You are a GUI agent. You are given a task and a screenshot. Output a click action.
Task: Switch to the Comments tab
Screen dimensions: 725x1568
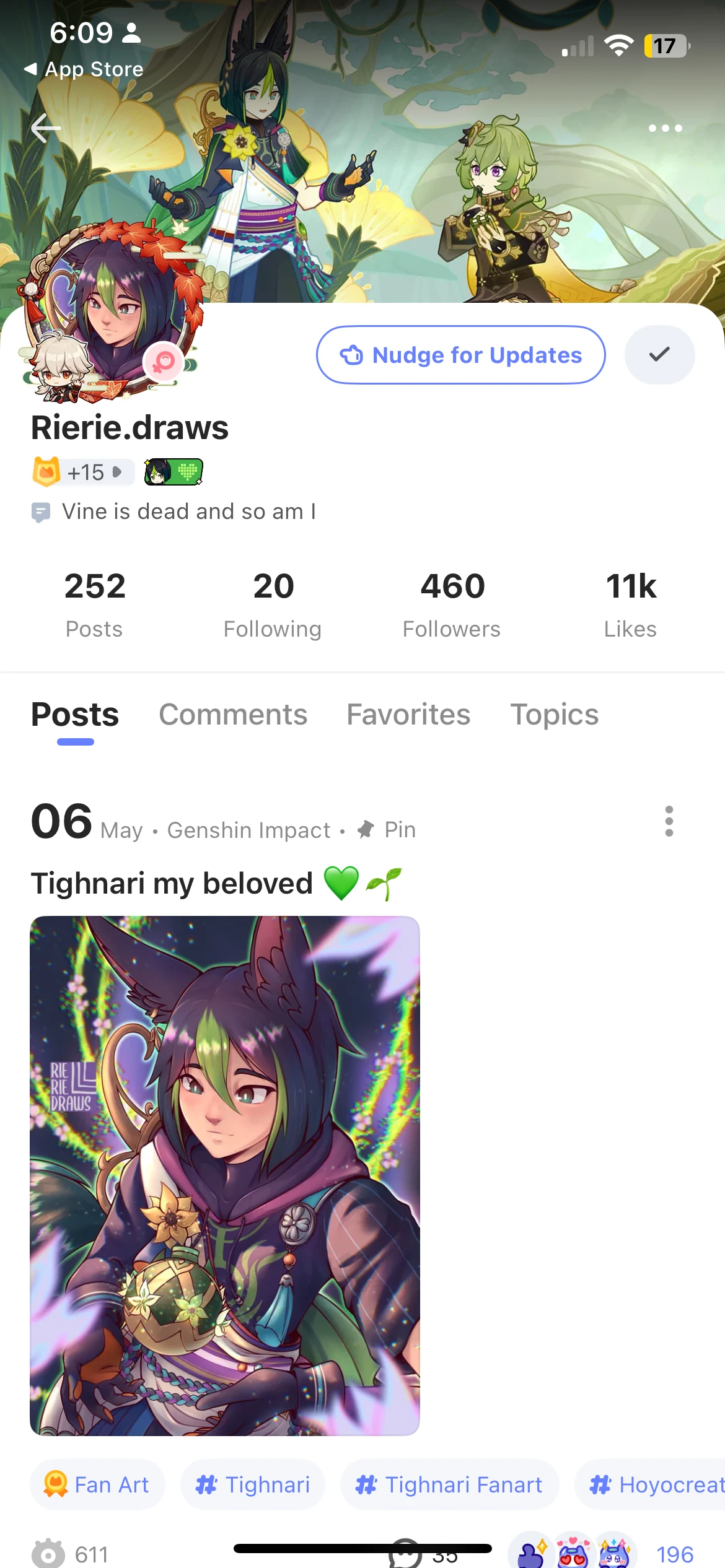[x=233, y=715]
